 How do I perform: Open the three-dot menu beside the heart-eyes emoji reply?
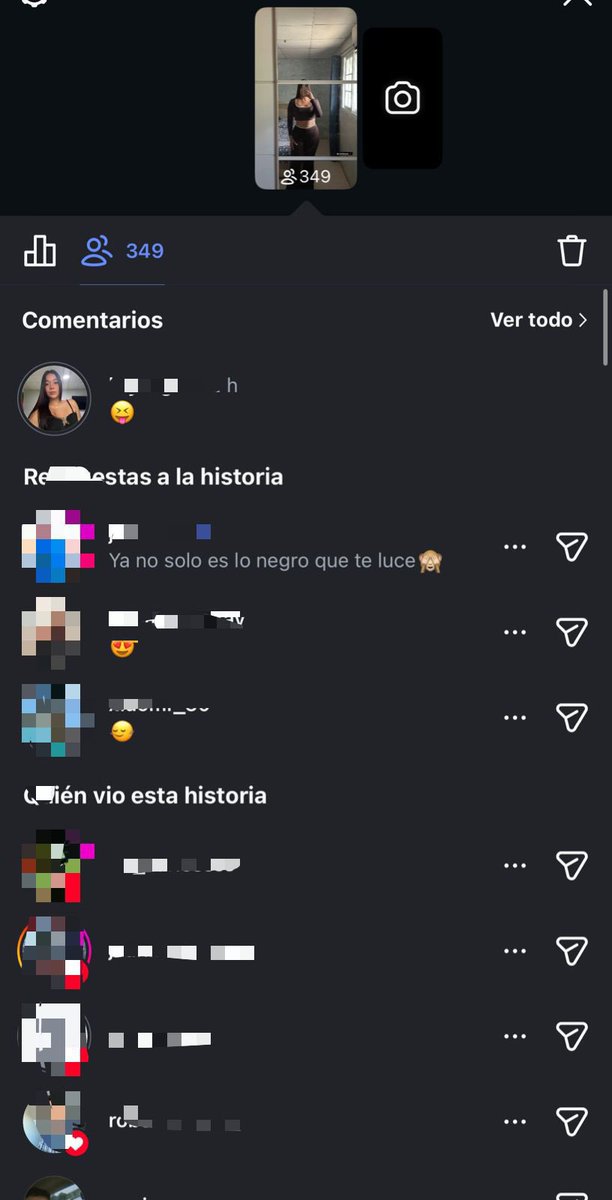point(515,632)
